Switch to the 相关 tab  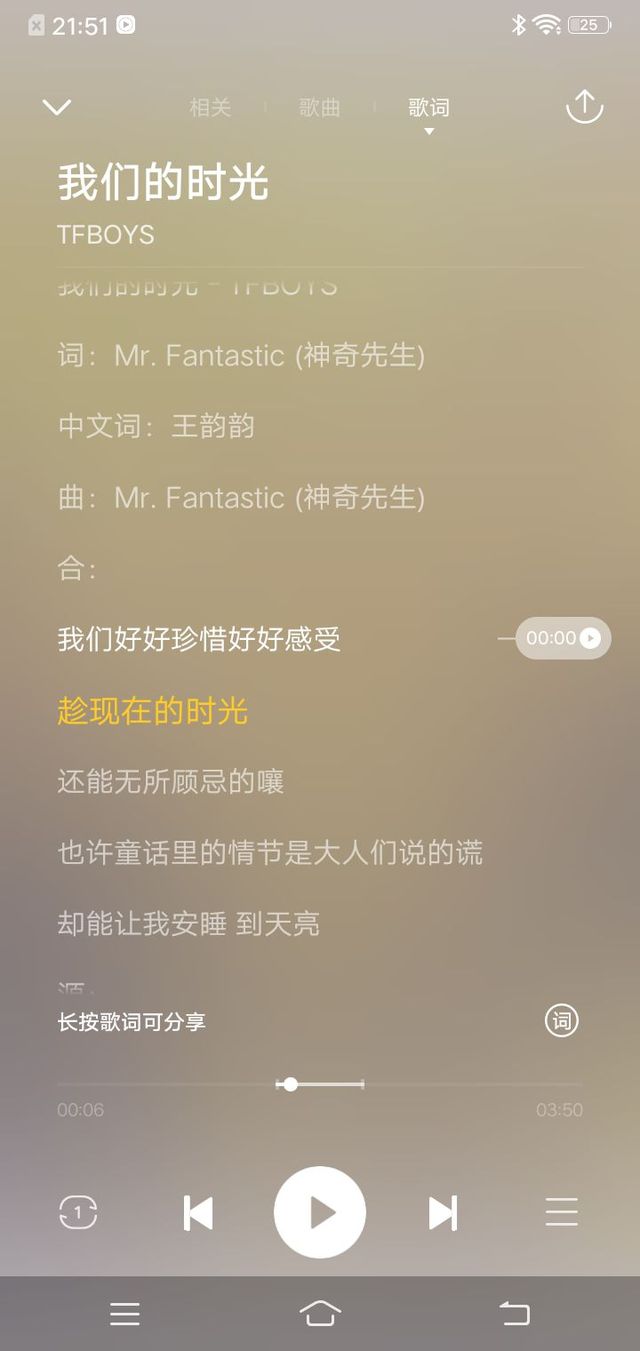210,108
